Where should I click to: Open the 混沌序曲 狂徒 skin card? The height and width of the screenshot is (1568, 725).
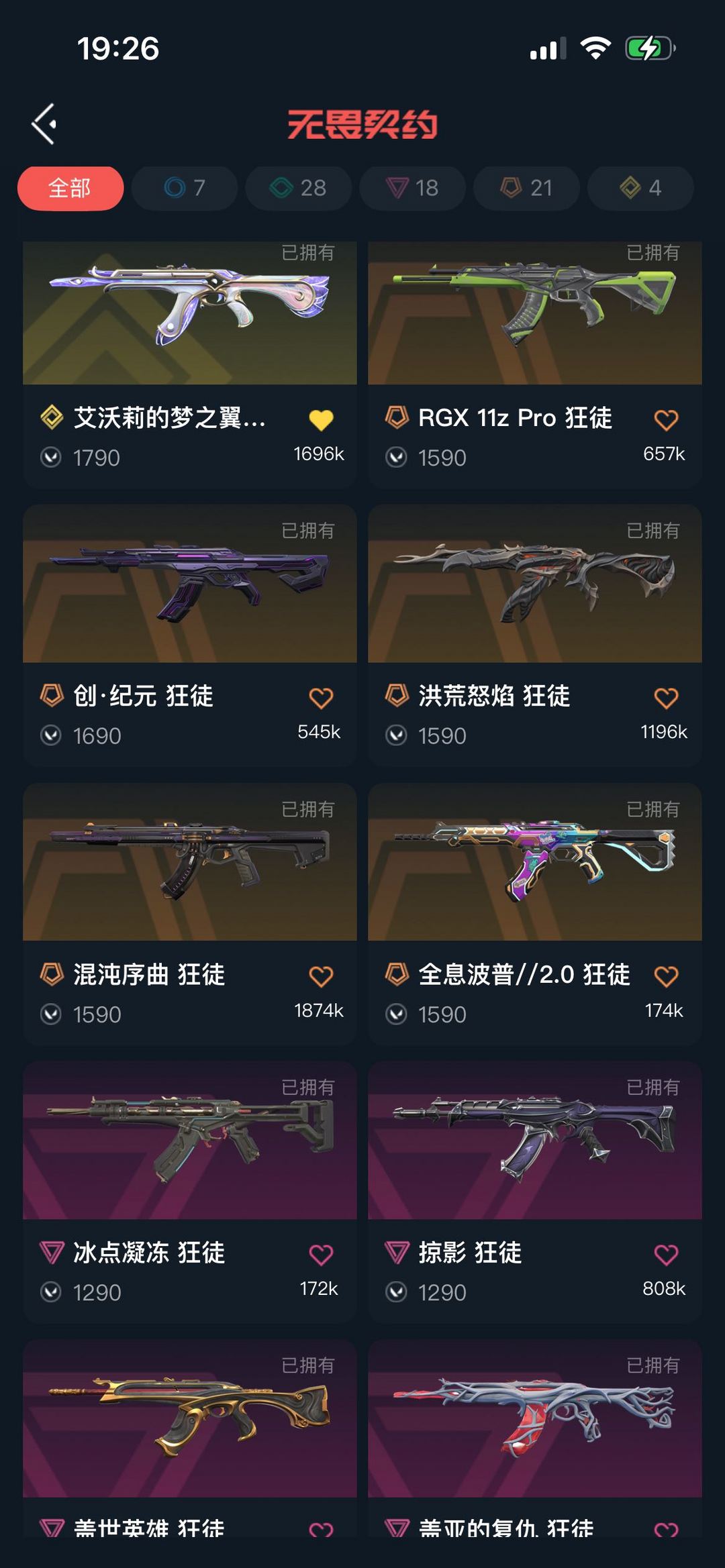click(x=189, y=863)
